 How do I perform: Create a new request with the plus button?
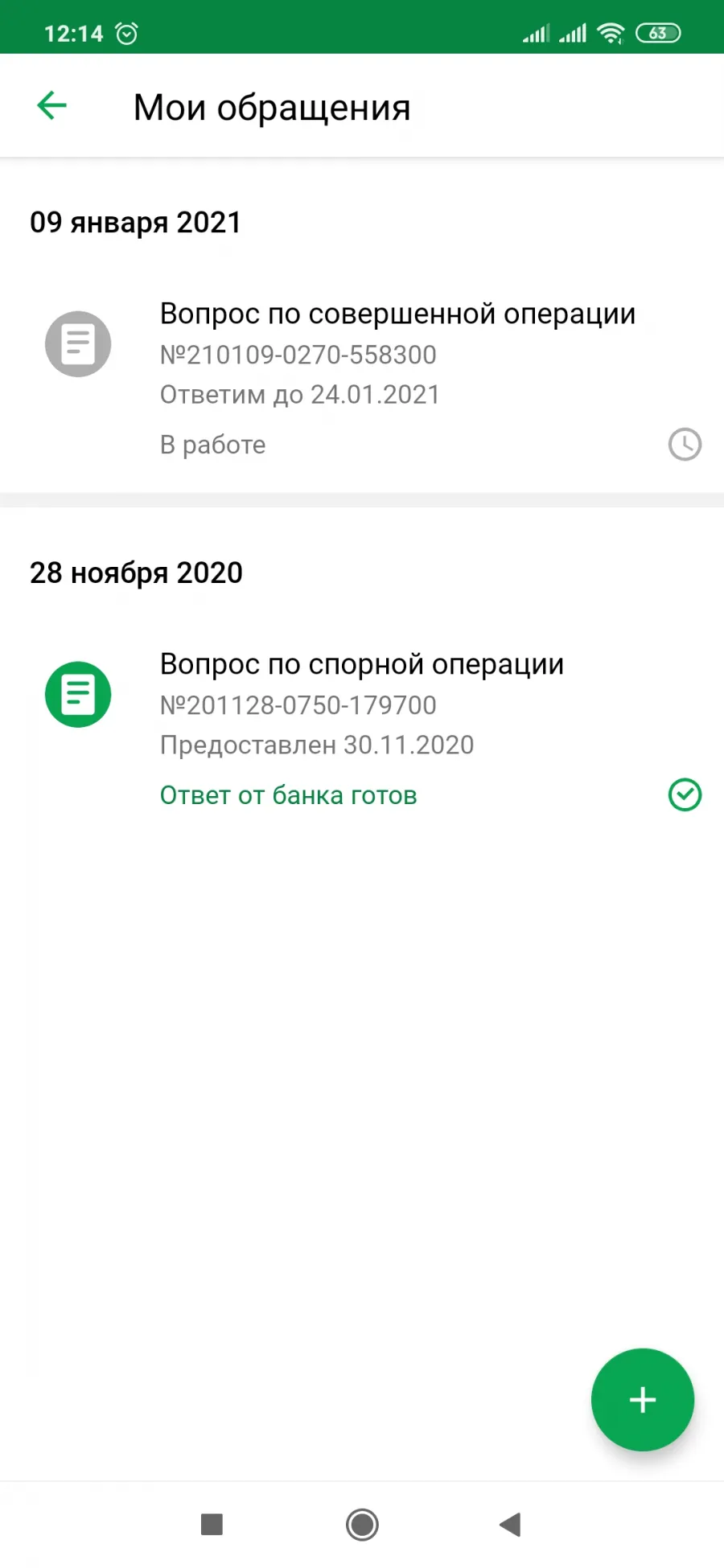point(642,1400)
